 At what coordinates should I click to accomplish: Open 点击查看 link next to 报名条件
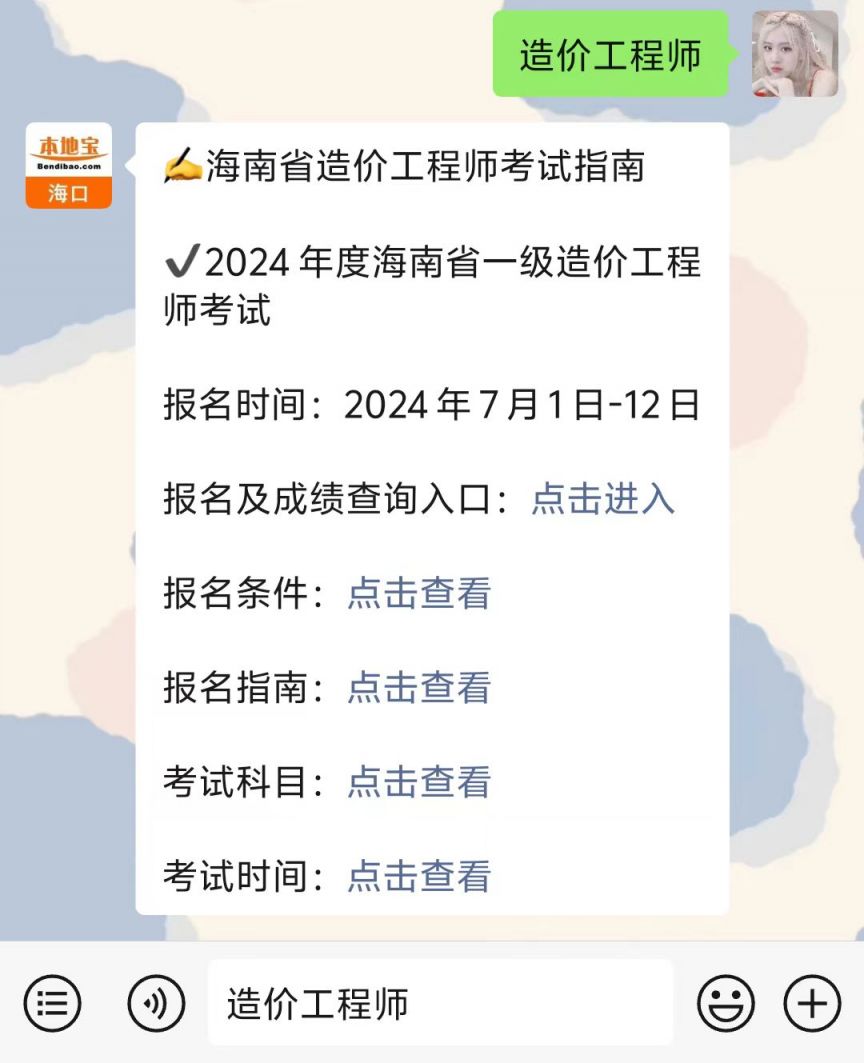point(419,593)
